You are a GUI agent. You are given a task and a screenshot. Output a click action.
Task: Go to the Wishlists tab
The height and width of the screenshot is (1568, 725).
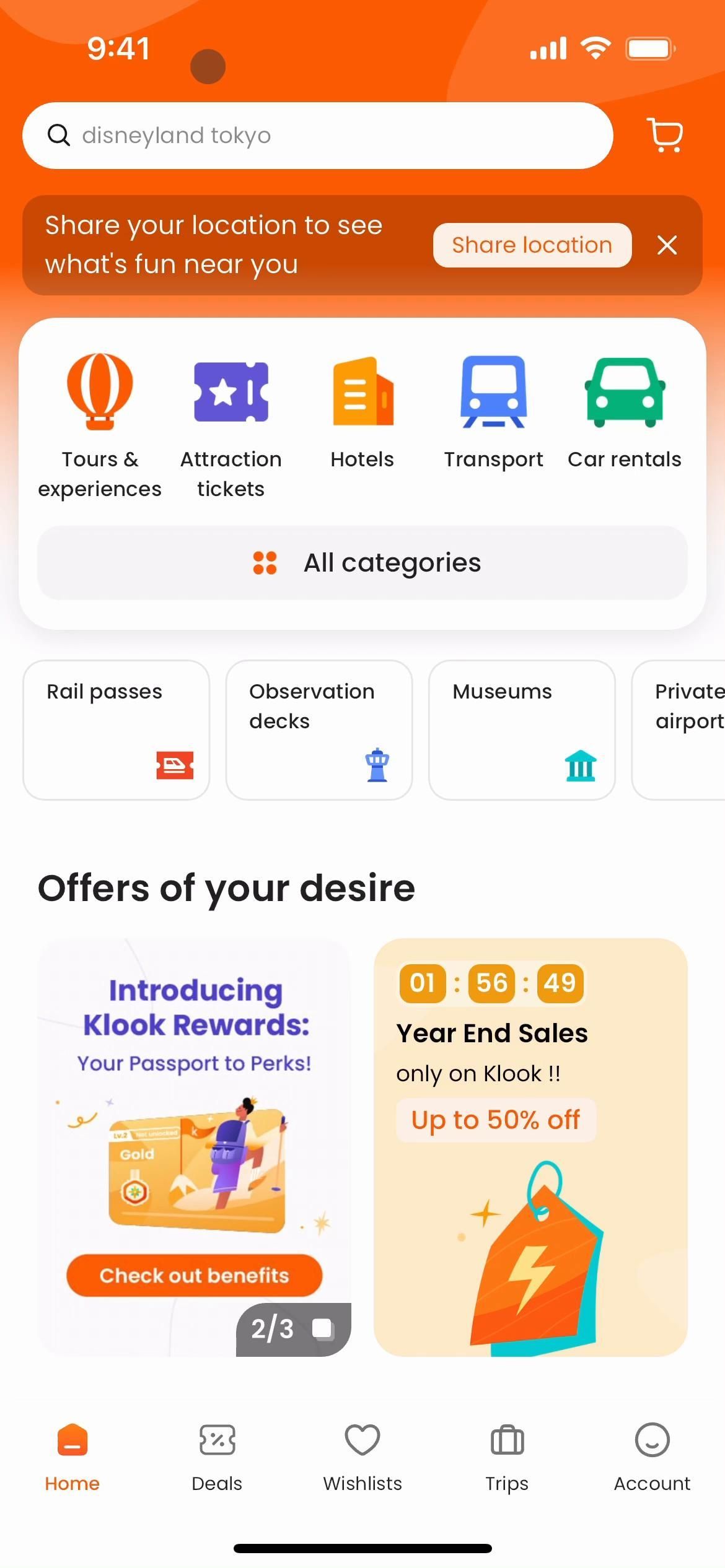pos(362,1457)
